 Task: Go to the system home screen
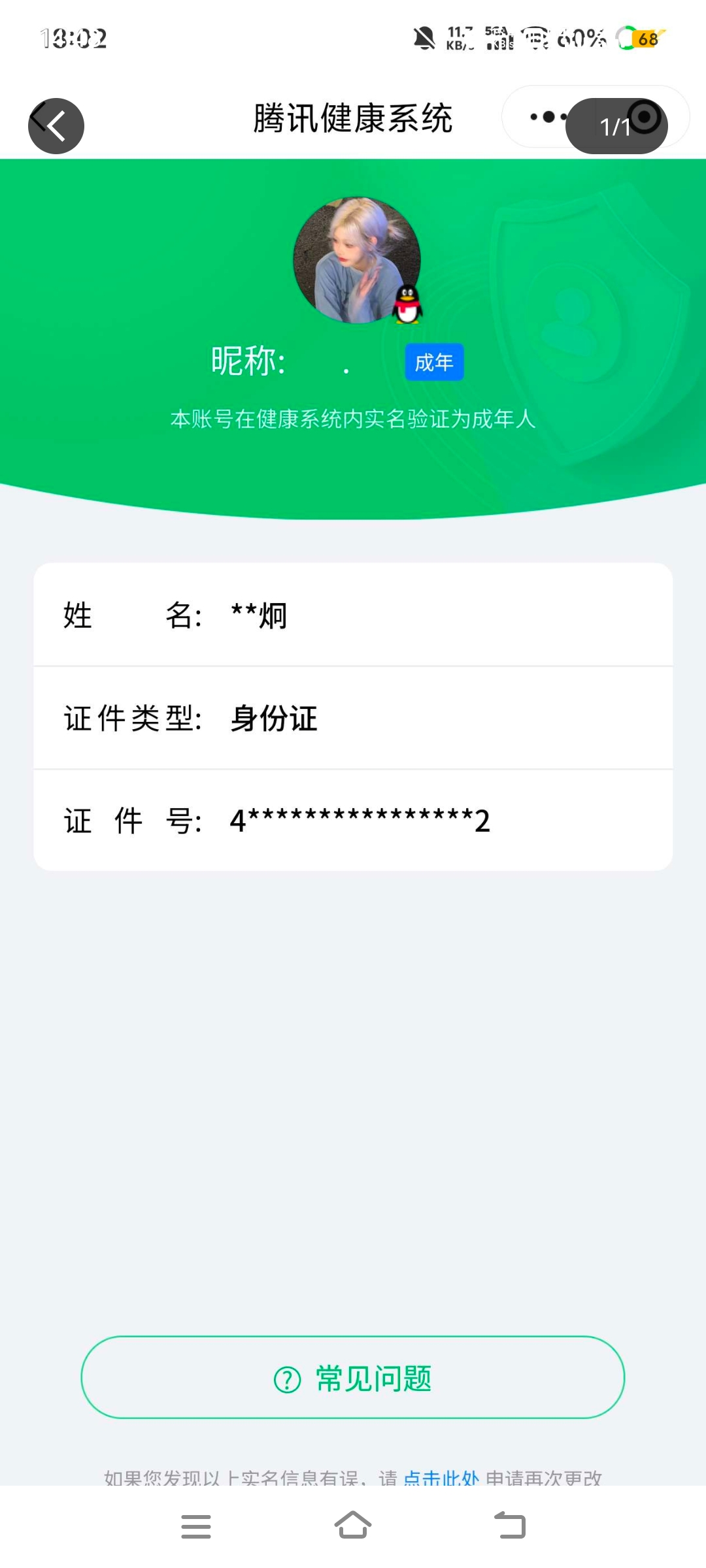pyautogui.click(x=353, y=1526)
